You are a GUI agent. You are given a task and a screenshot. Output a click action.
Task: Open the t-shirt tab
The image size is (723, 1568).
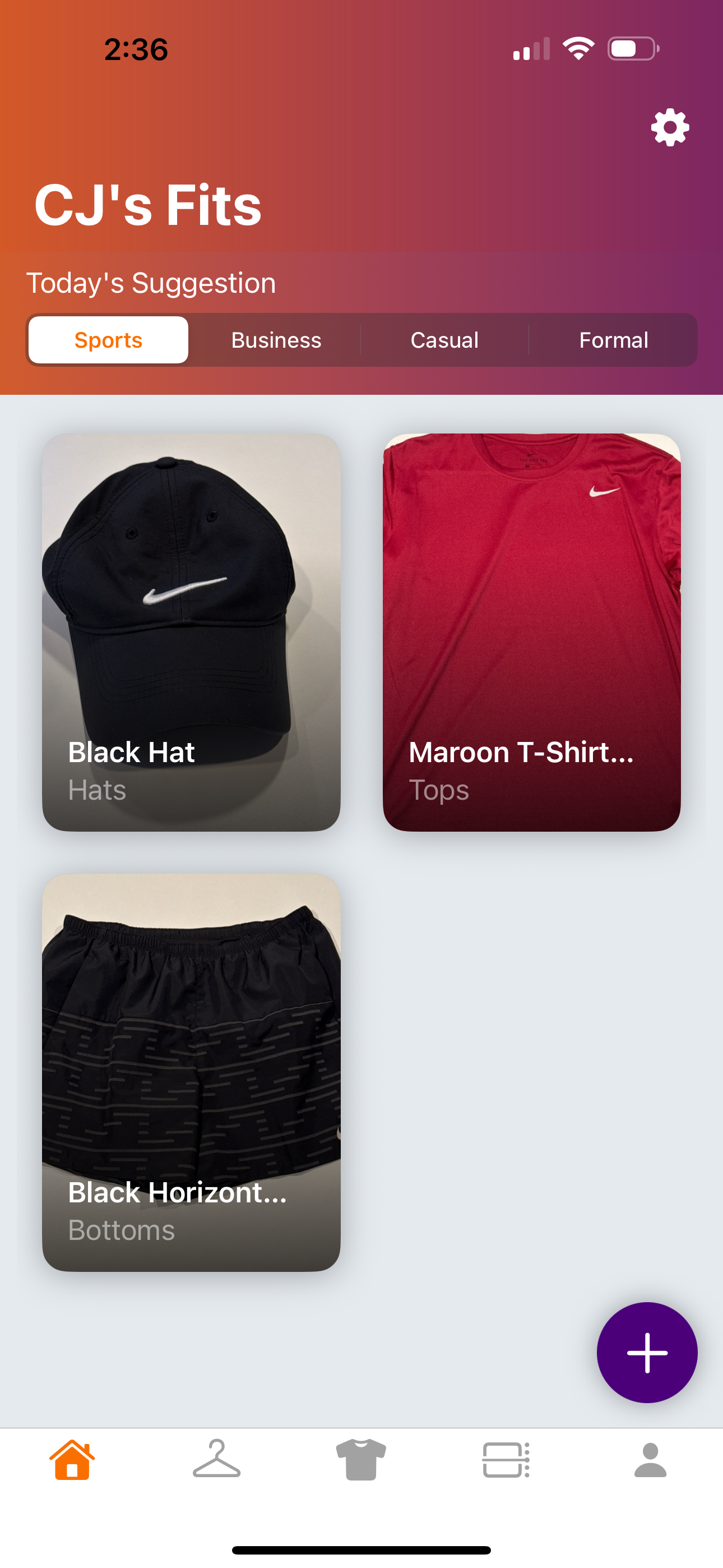361,1460
